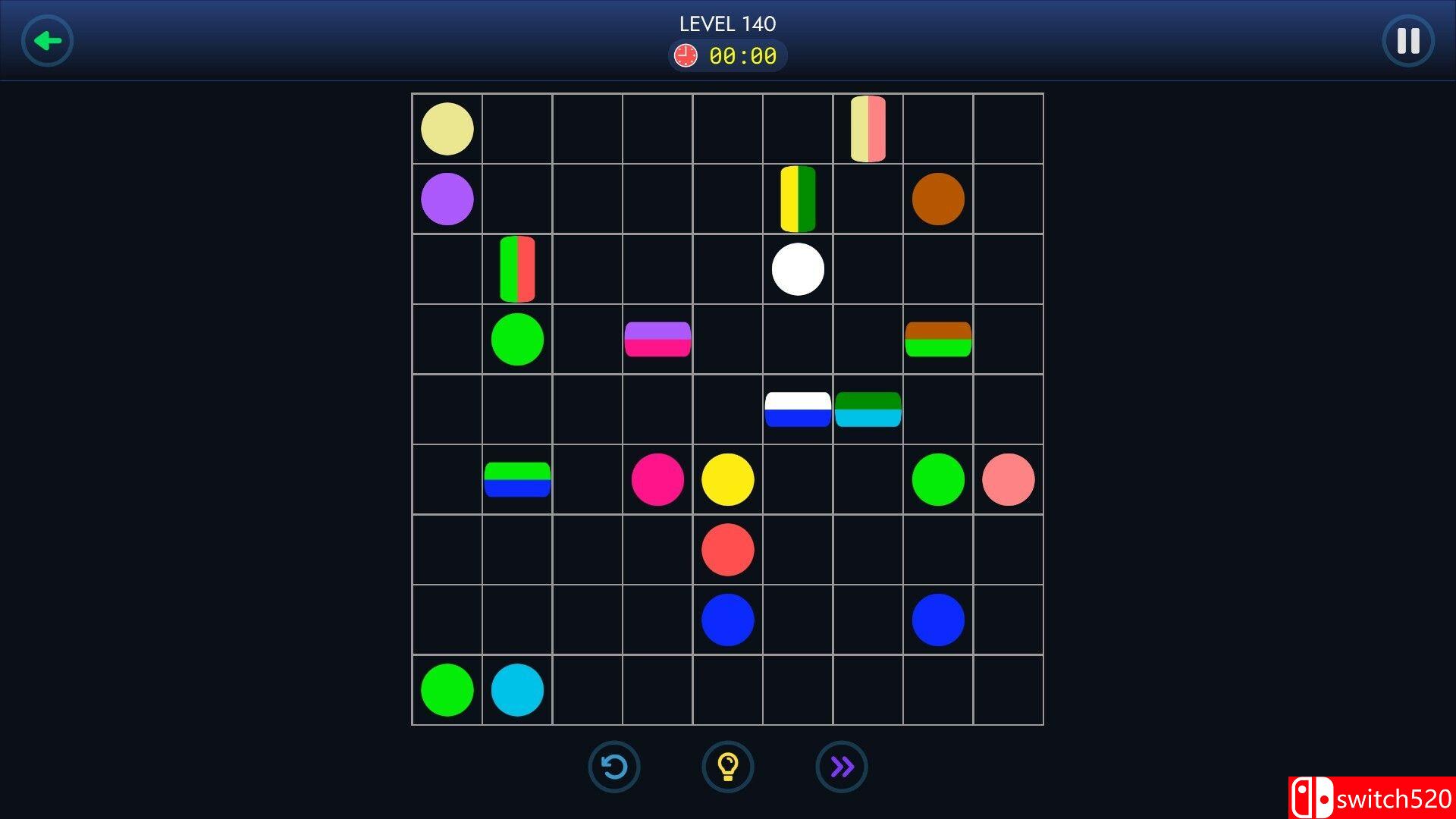Restart the level with the undo icon
Screen dimensions: 1456x819
coord(613,767)
